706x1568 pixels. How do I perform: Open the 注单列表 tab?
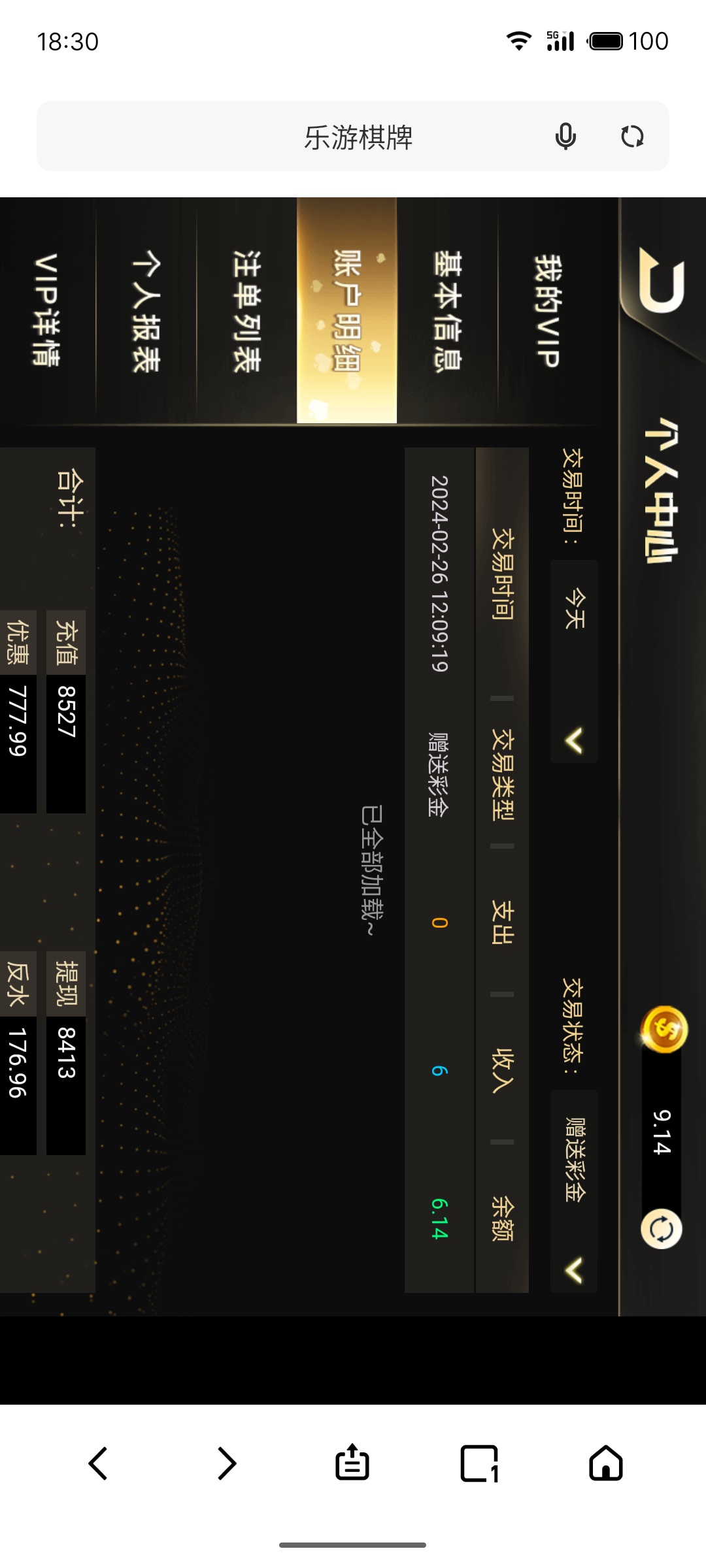pos(247,310)
